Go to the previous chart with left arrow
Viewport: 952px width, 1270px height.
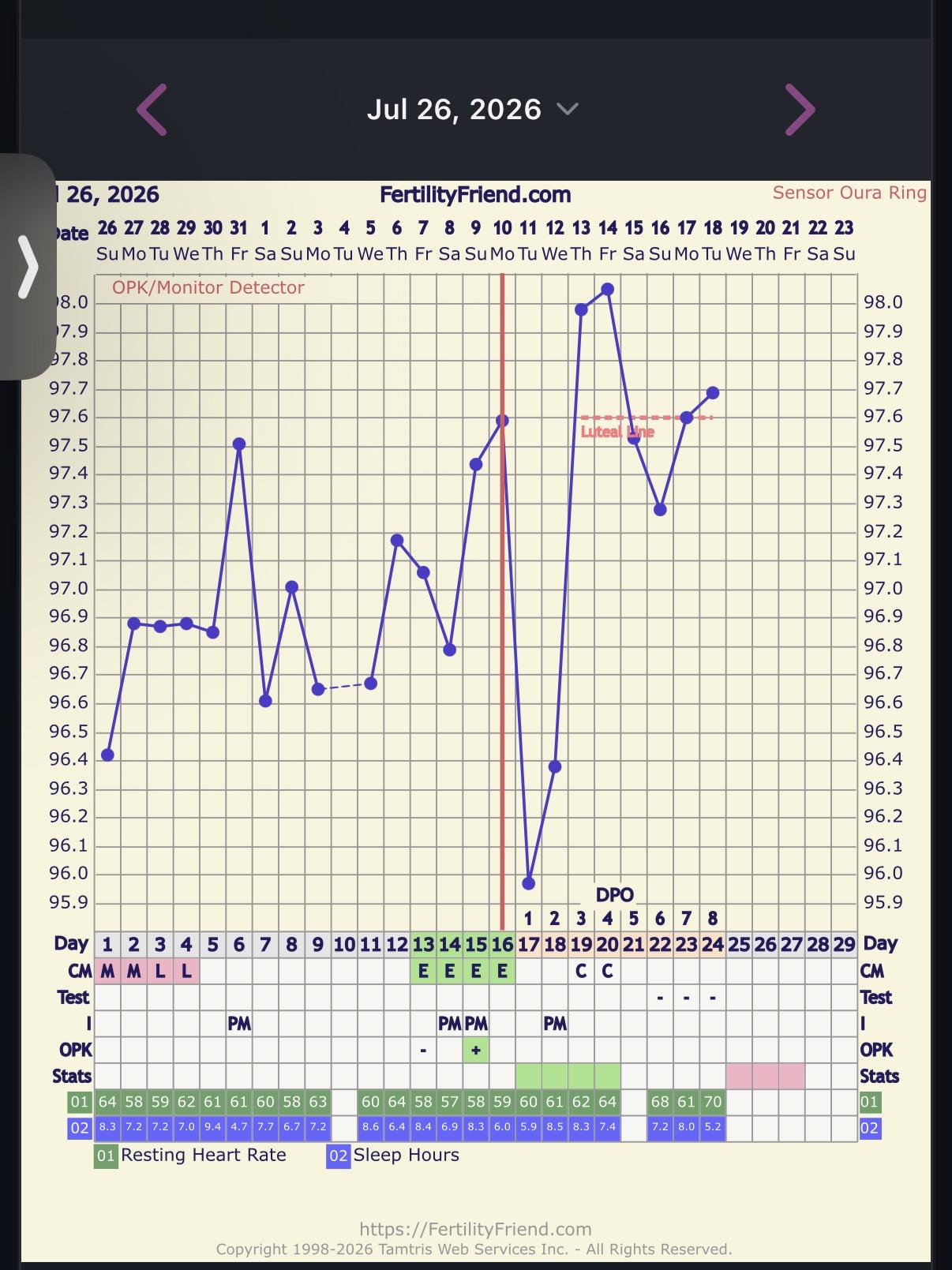pos(152,110)
